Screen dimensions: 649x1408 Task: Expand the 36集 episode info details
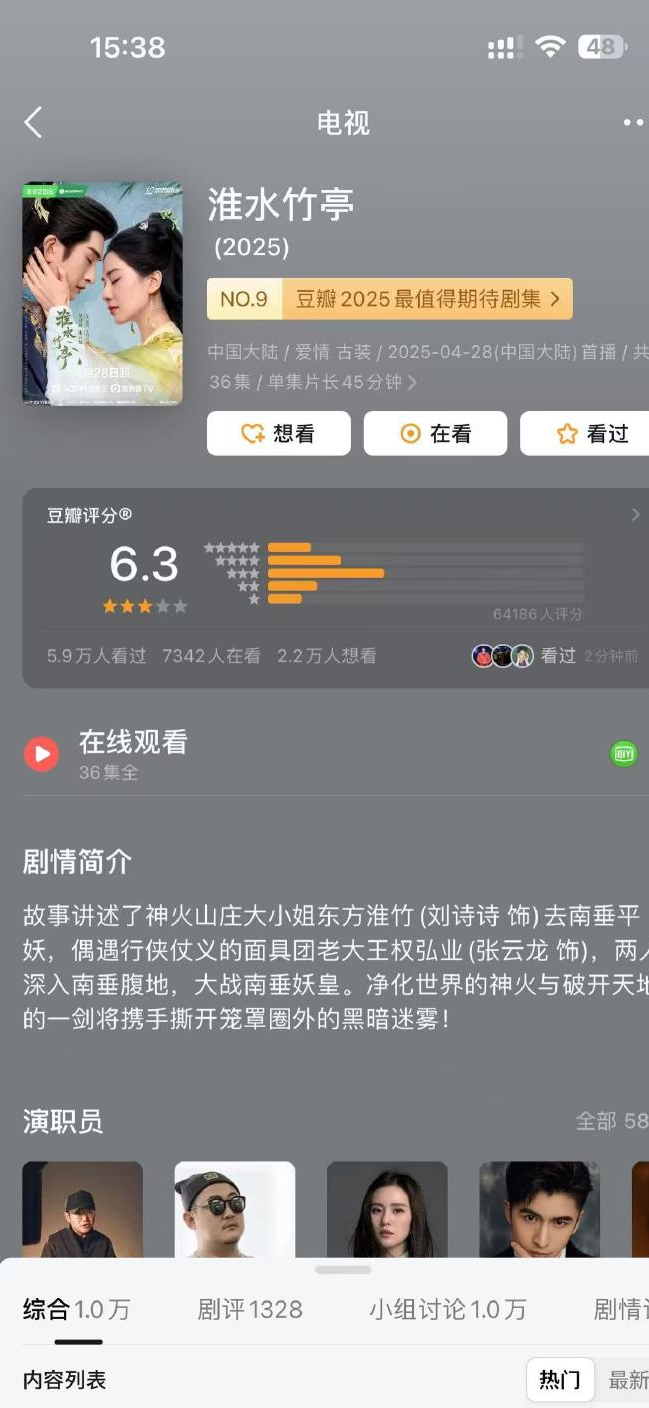click(312, 382)
